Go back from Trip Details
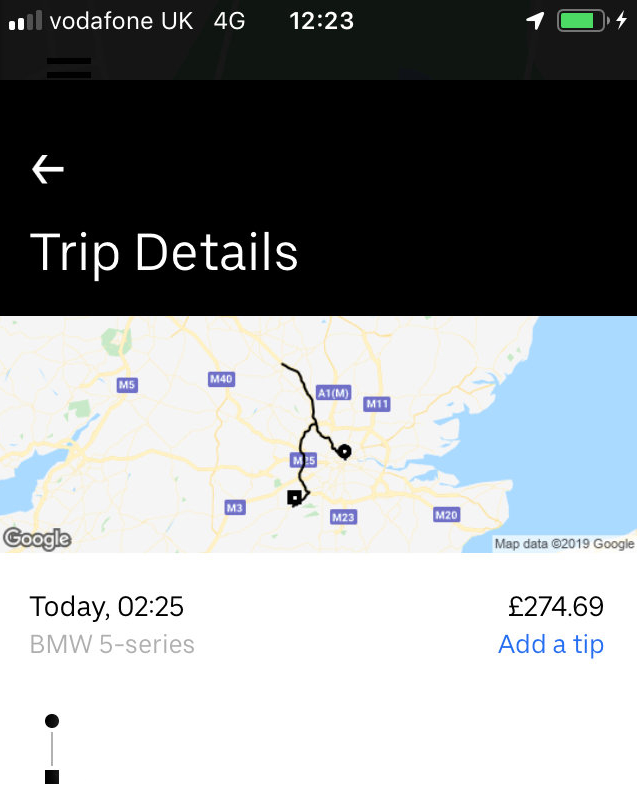Screen dimensions: 640x797 coord(48,170)
